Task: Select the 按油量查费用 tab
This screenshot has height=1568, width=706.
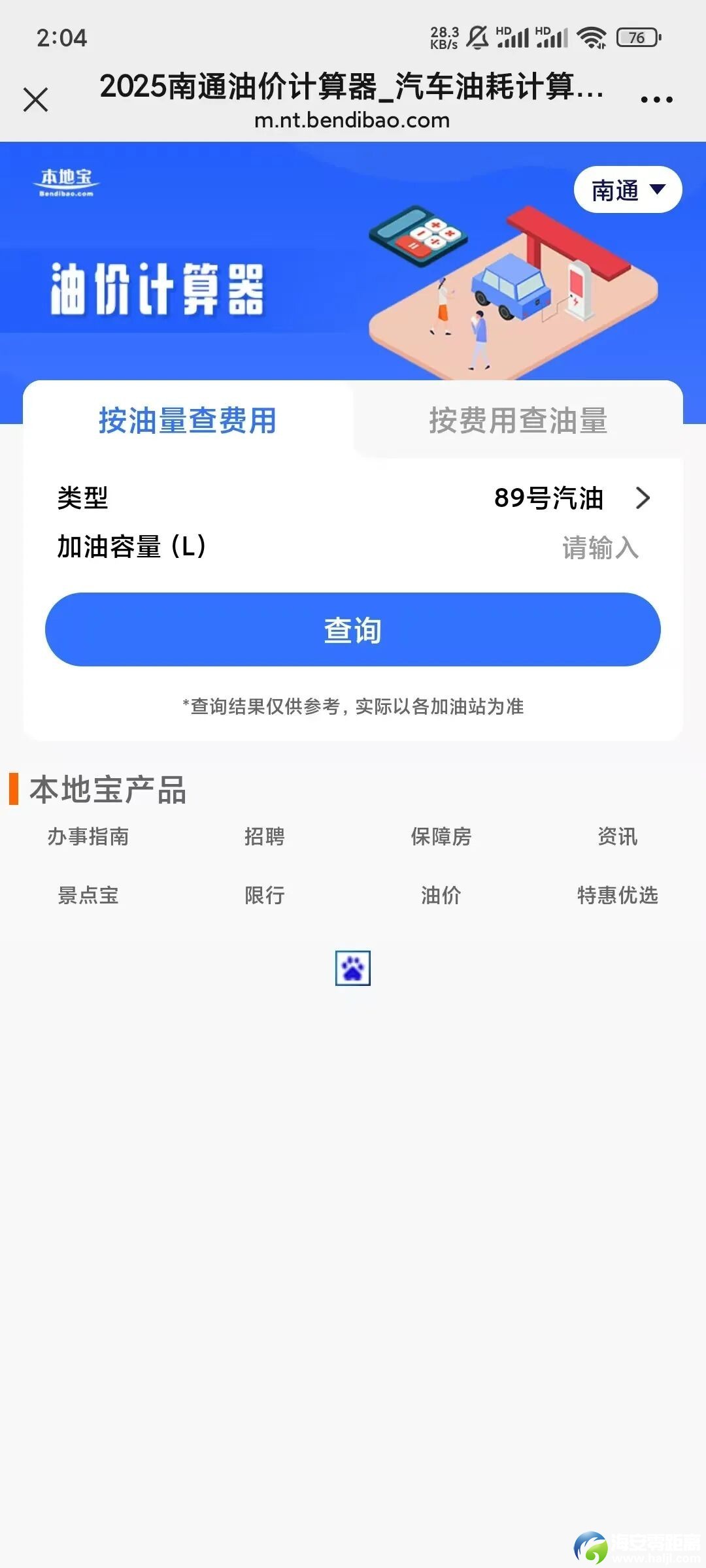Action: click(188, 420)
